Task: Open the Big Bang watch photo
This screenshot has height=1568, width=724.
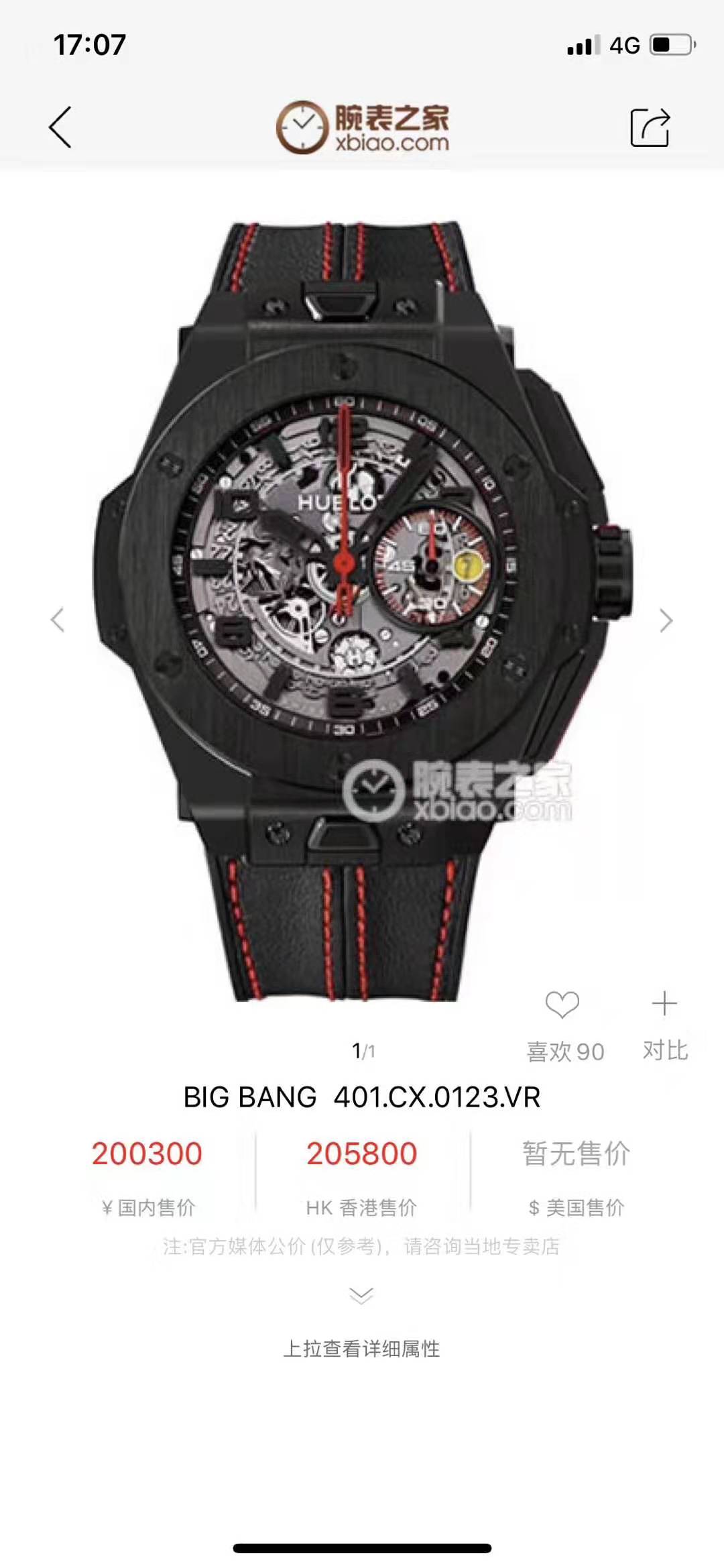Action: [x=362, y=610]
